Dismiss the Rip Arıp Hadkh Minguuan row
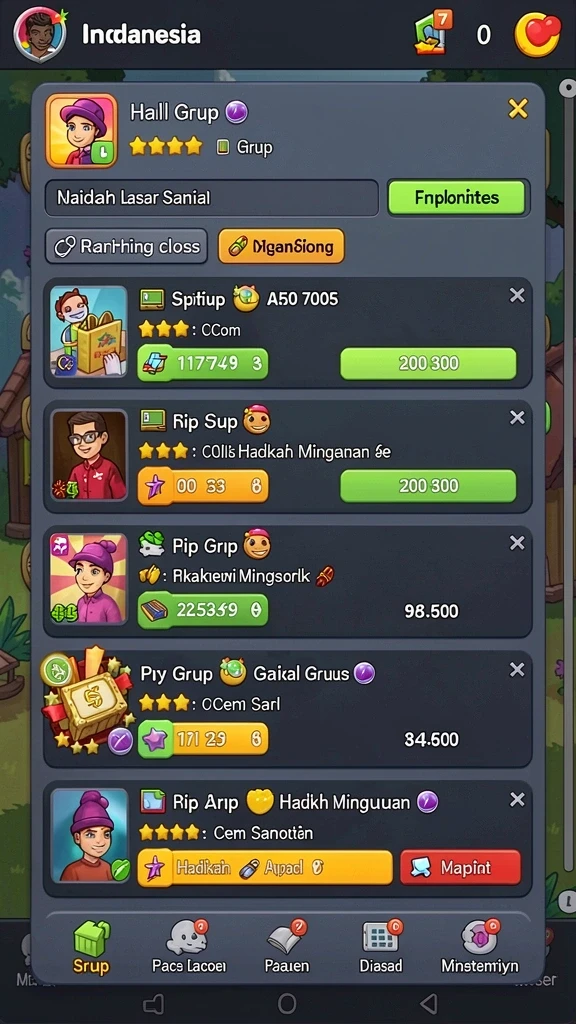Image resolution: width=576 pixels, height=1024 pixels. point(517,799)
